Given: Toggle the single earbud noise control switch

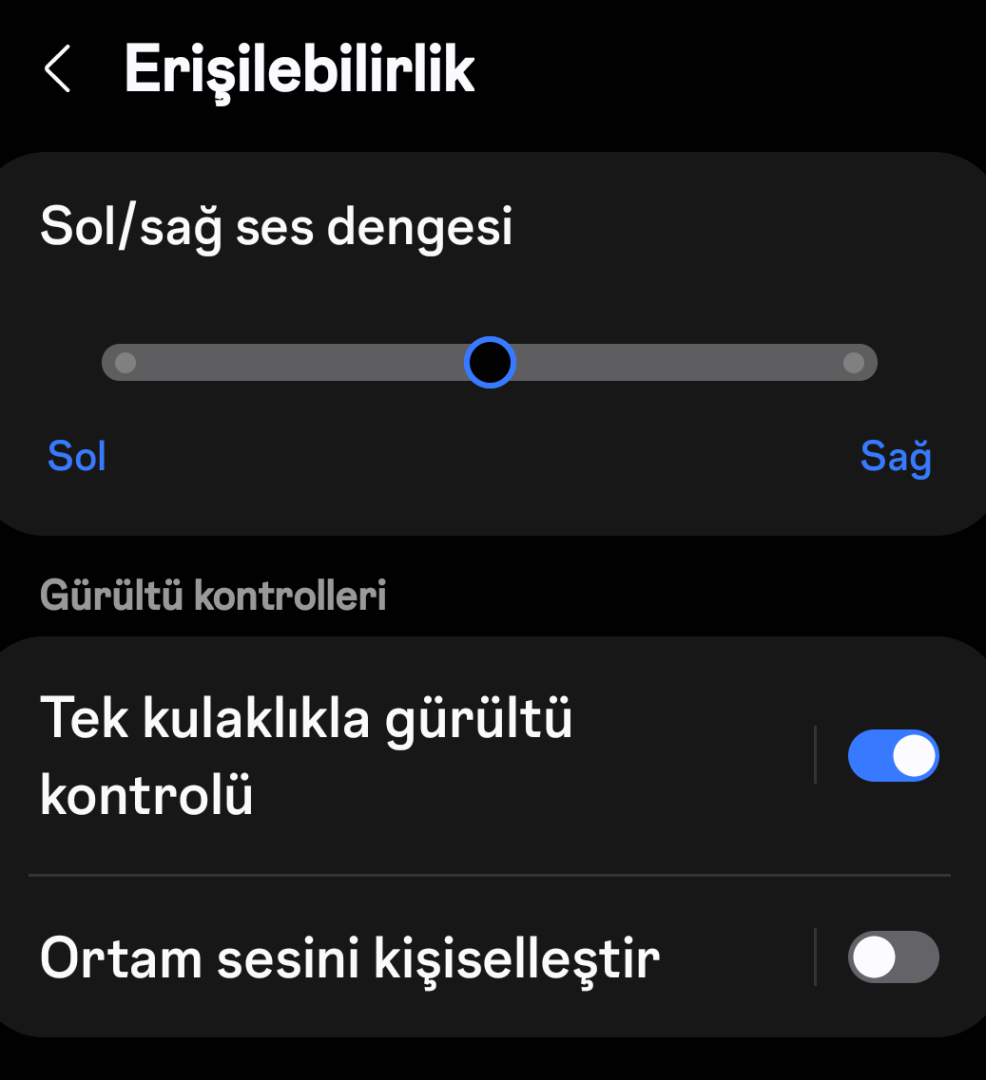Looking at the screenshot, I should (x=893, y=755).
